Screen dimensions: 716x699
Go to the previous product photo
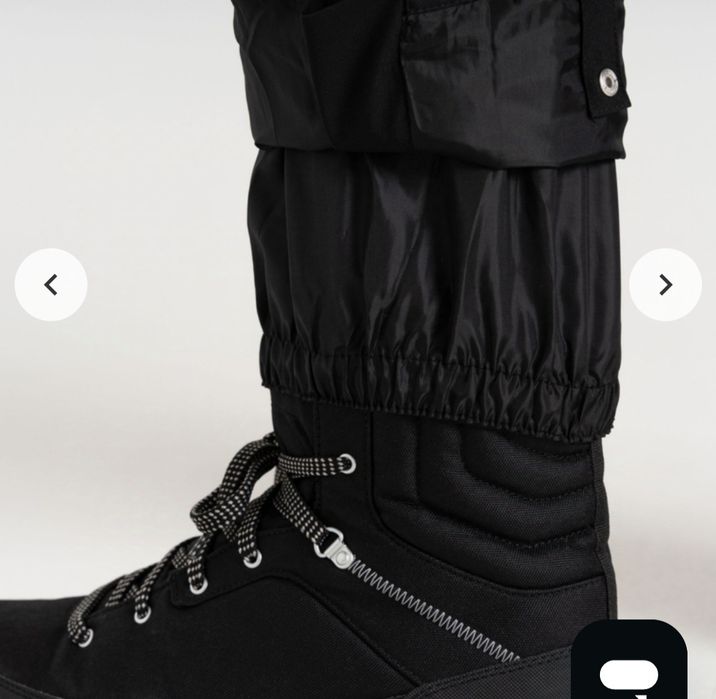tap(51, 285)
